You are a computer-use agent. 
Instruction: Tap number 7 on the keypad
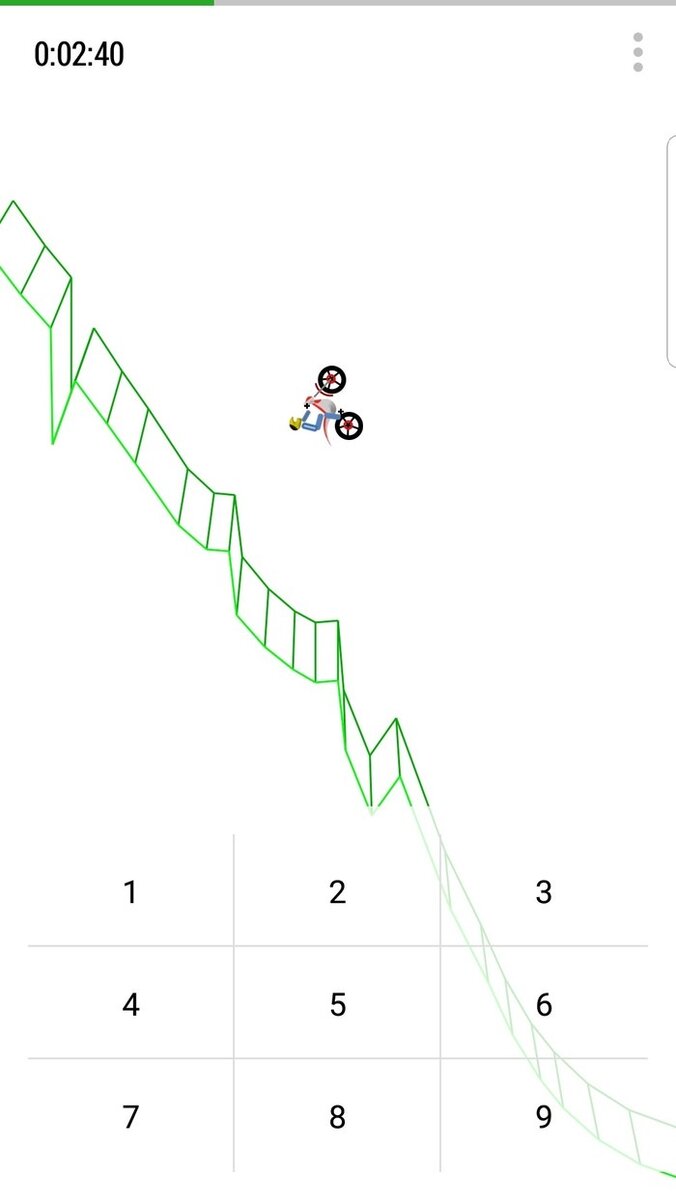(x=130, y=1117)
